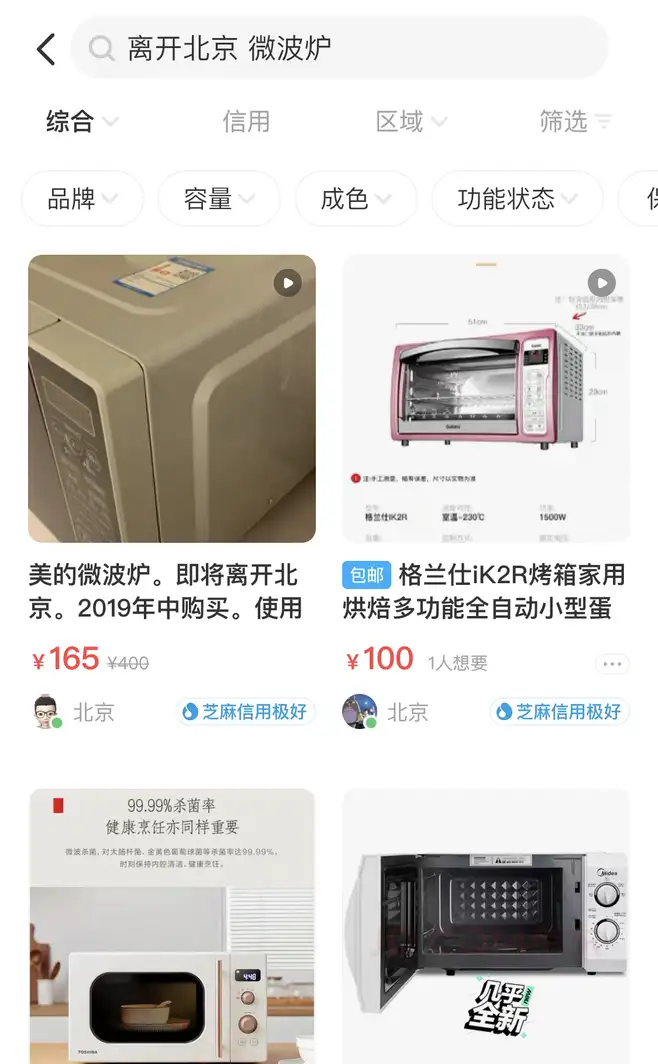This screenshot has height=1064, width=658.
Task: Expand the 功能状态 filter chip
Action: [x=518, y=199]
